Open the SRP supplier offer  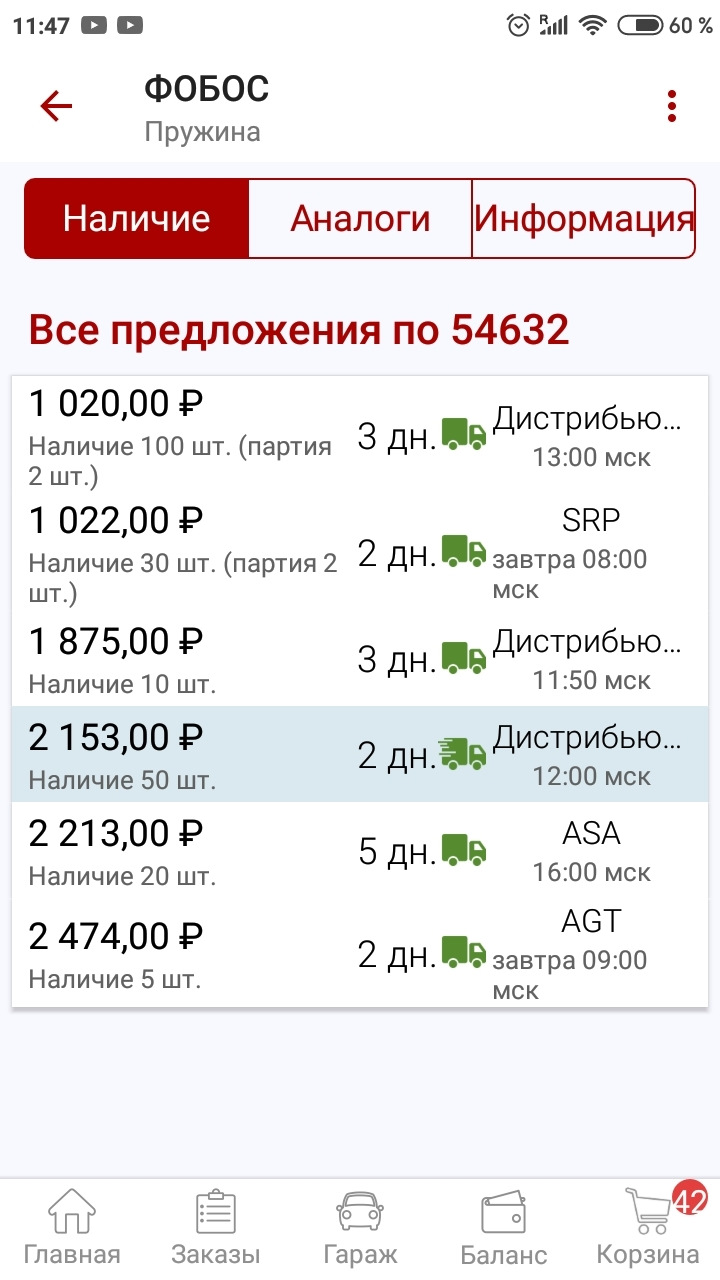click(x=590, y=520)
